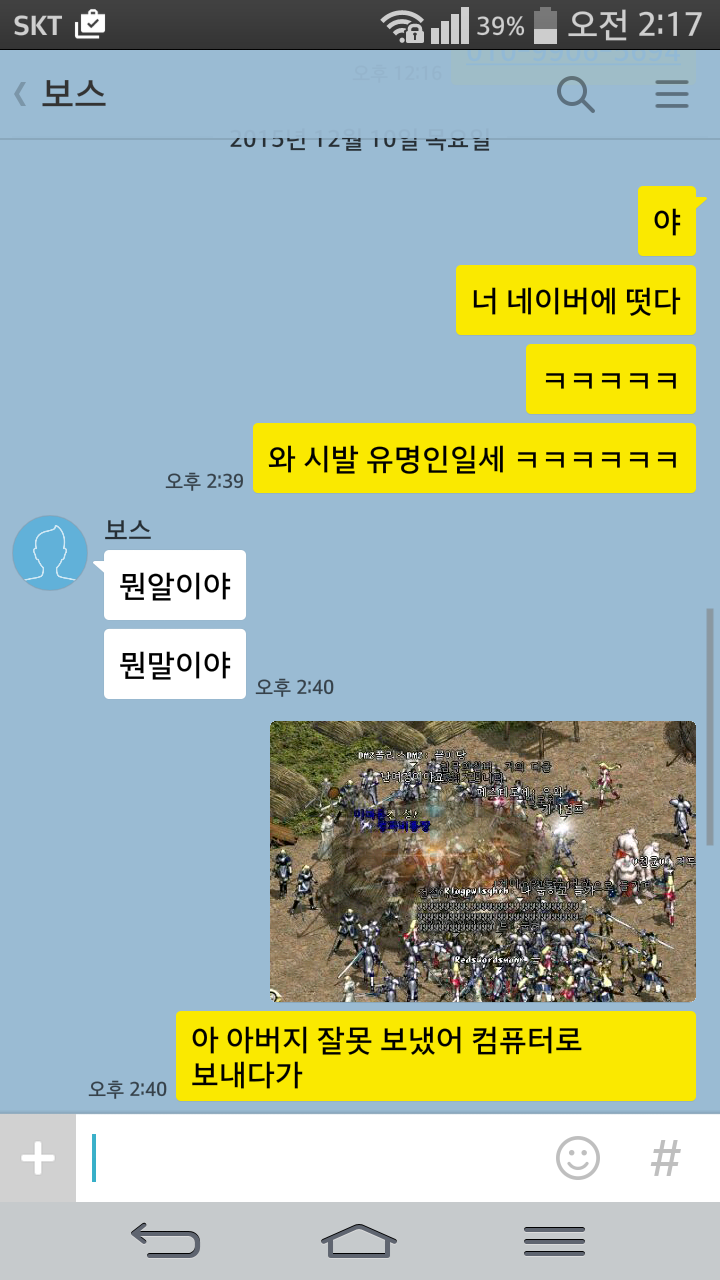The image size is (720, 1280).
Task: Open the chat room hamburger menu
Action: coord(672,95)
